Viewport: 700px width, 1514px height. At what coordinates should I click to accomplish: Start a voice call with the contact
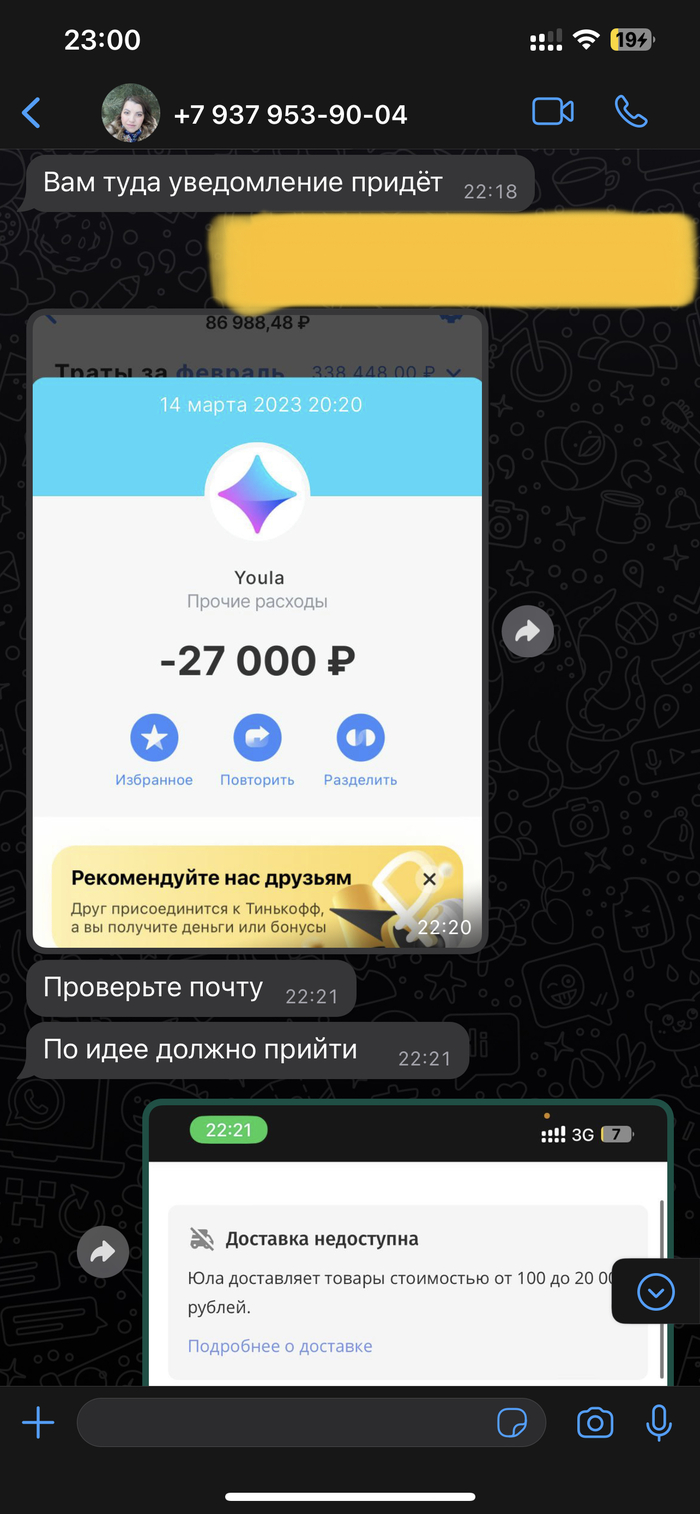pos(631,112)
